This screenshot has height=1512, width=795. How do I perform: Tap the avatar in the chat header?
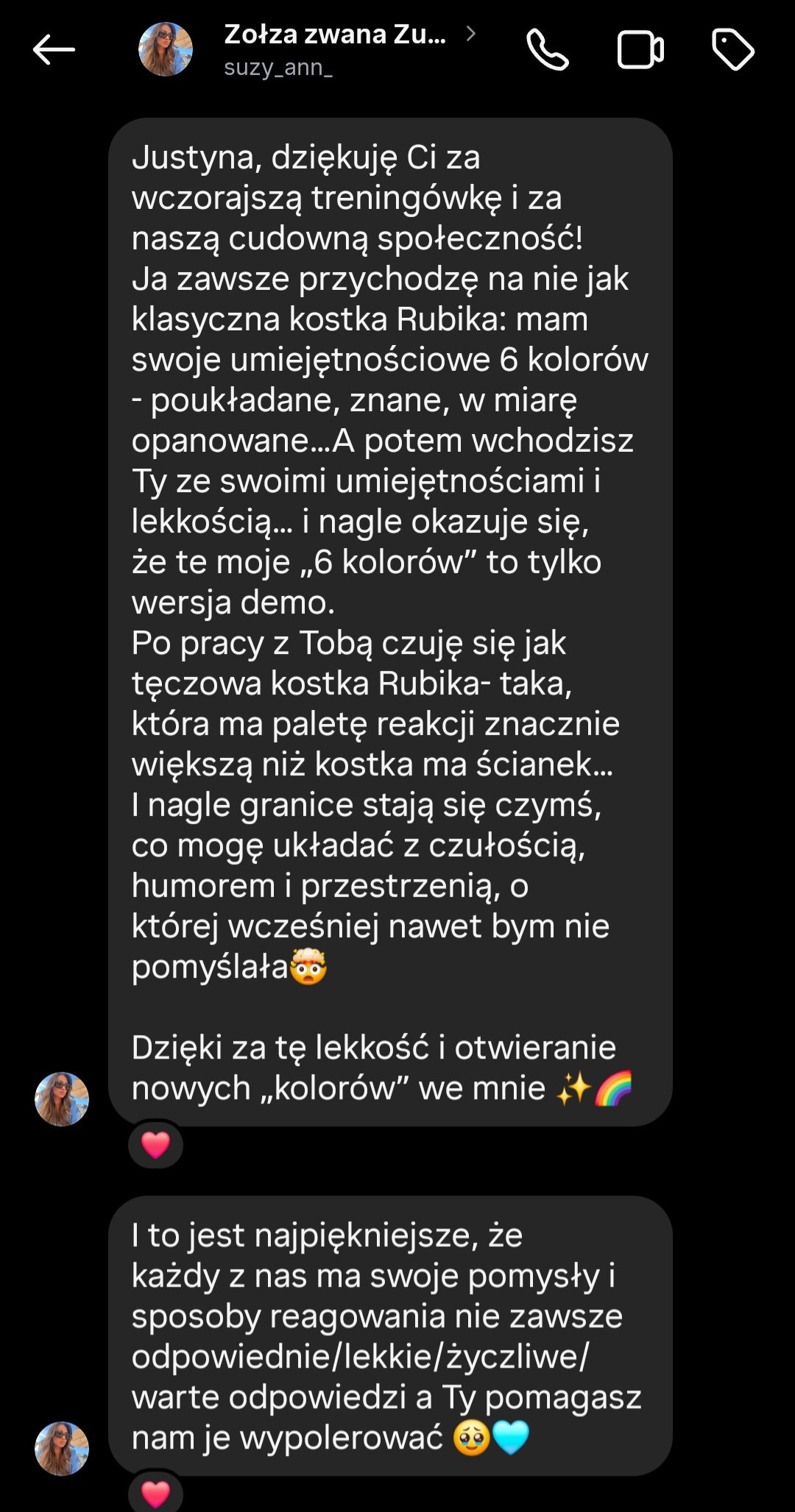coord(166,49)
